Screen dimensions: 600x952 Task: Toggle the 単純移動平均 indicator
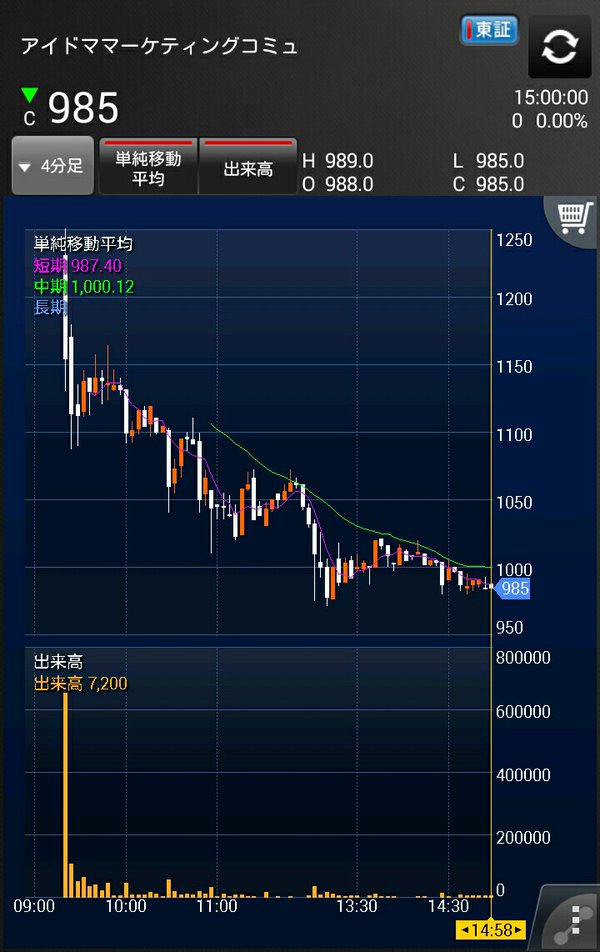click(x=148, y=168)
